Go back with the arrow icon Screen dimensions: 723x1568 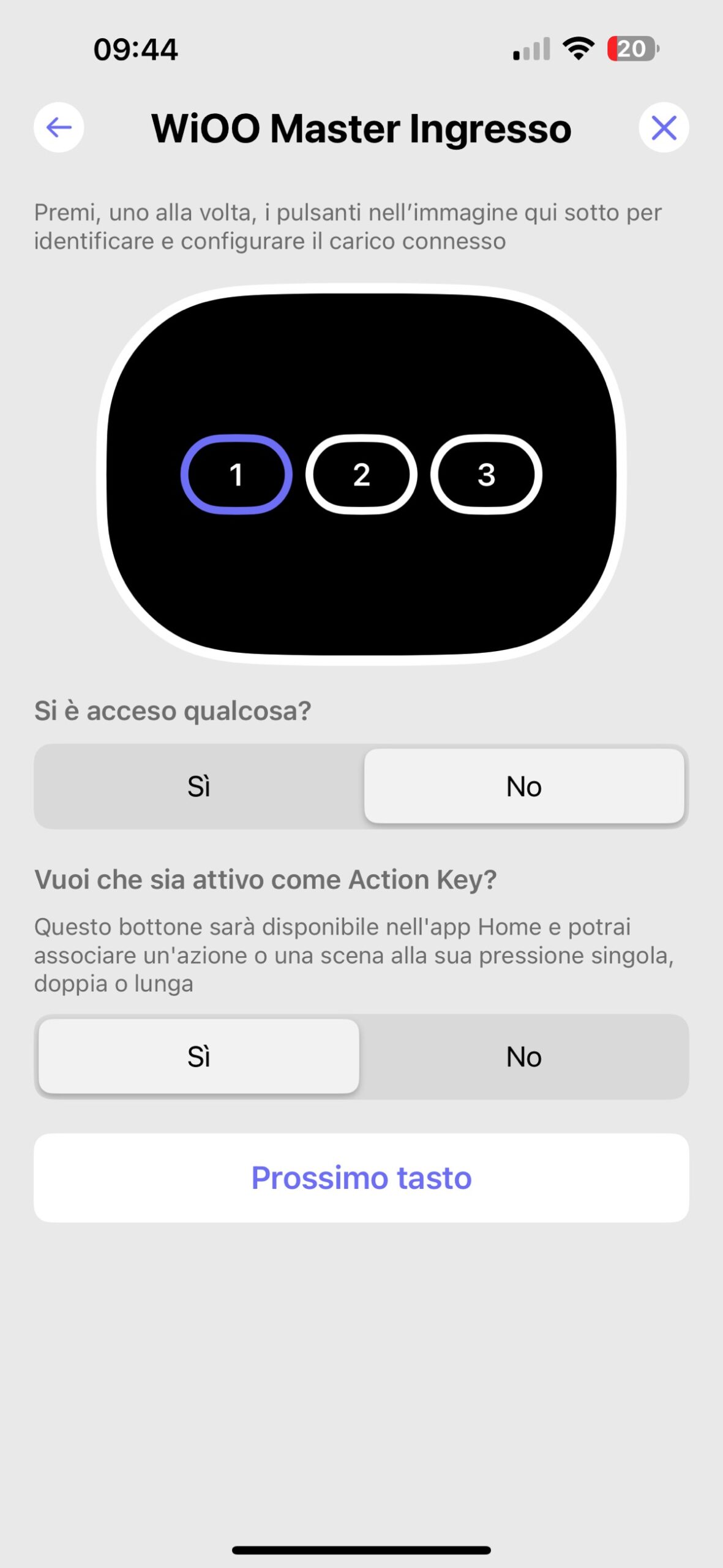pyautogui.click(x=59, y=127)
